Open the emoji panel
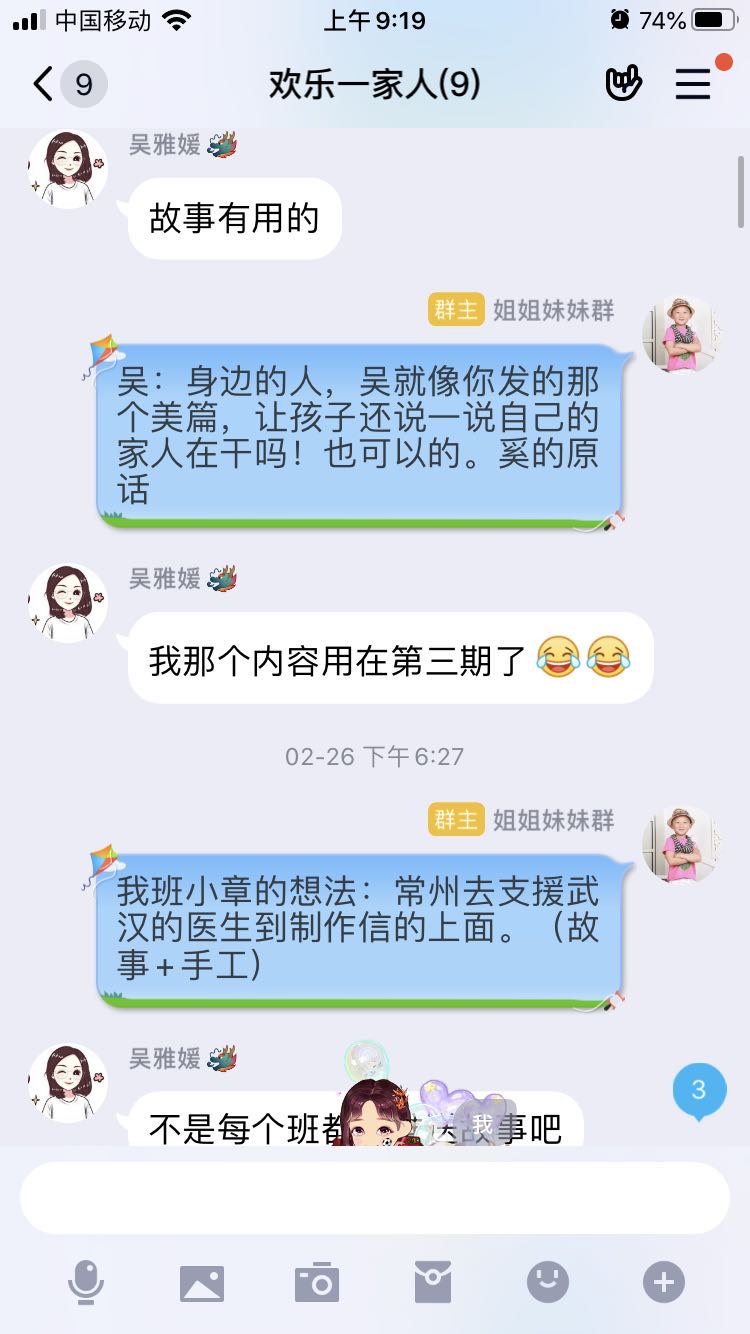Viewport: 750px width, 1334px height. 548,1281
